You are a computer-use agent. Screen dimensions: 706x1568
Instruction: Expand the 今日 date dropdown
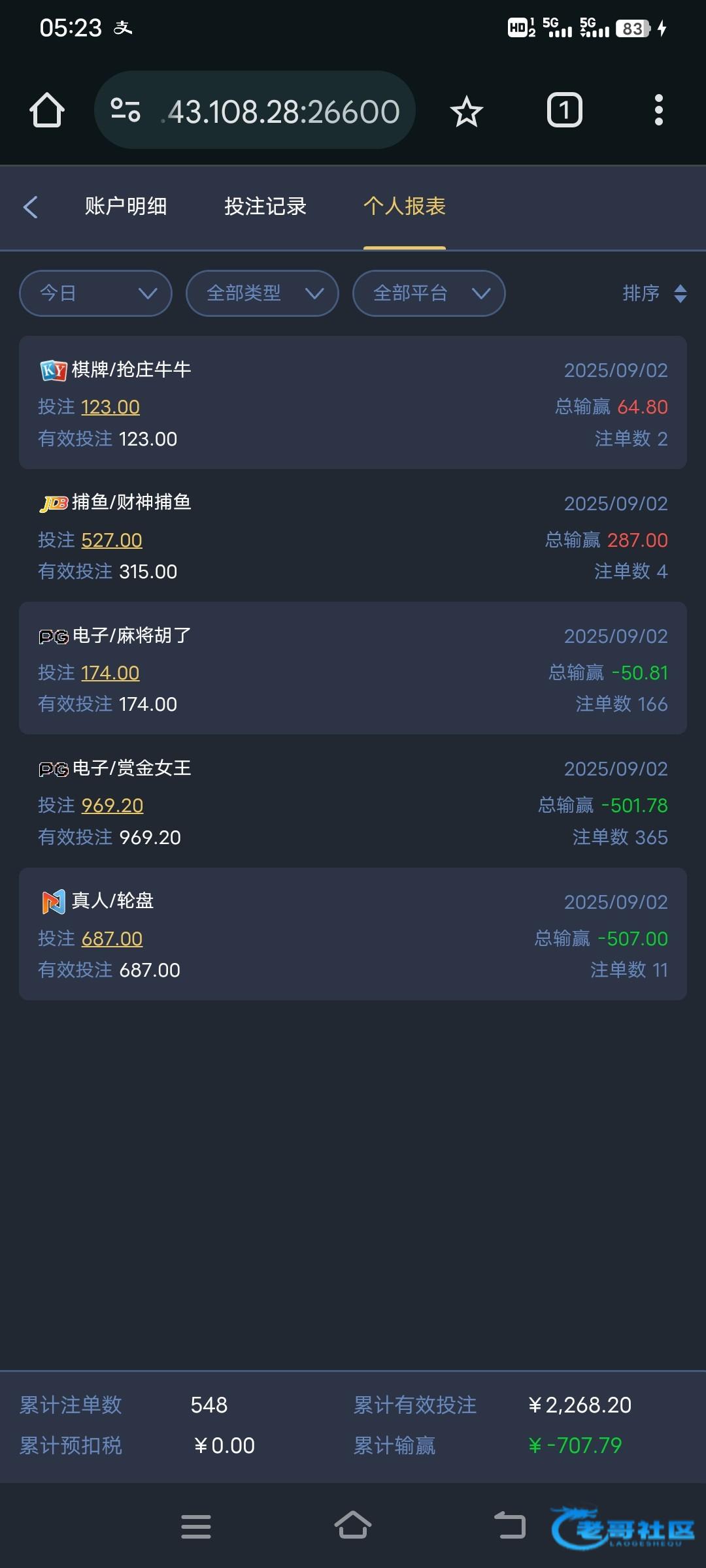click(x=96, y=293)
